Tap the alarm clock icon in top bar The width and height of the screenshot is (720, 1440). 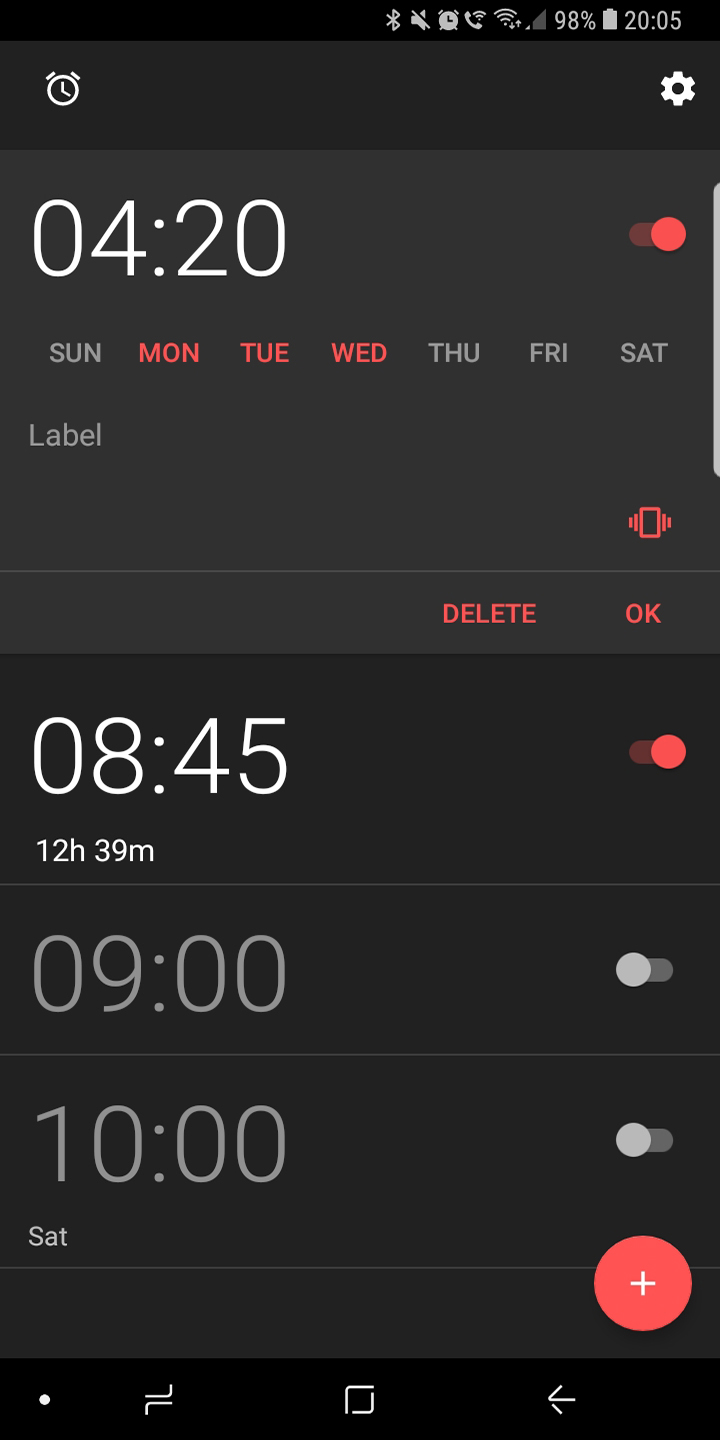pyautogui.click(x=63, y=89)
